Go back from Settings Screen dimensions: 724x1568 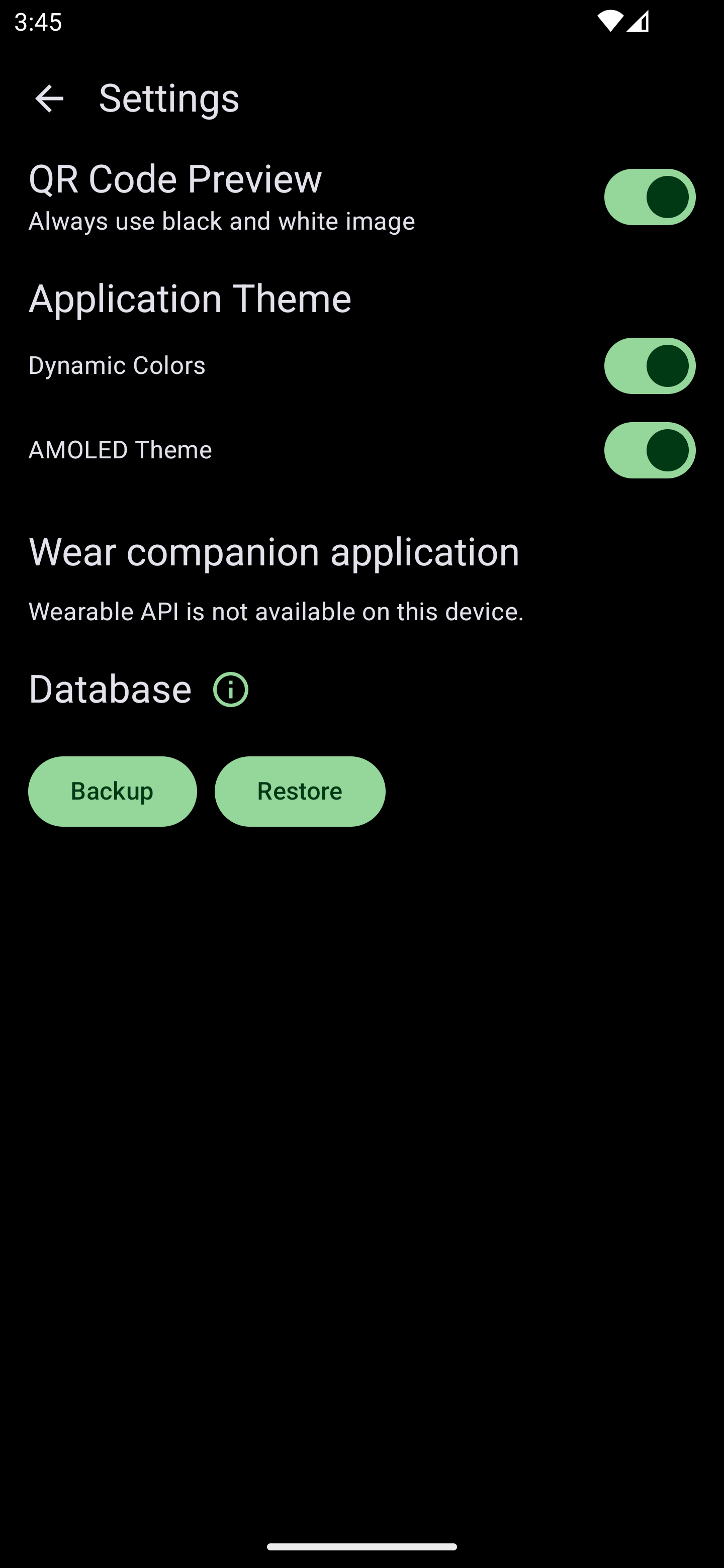[49, 98]
